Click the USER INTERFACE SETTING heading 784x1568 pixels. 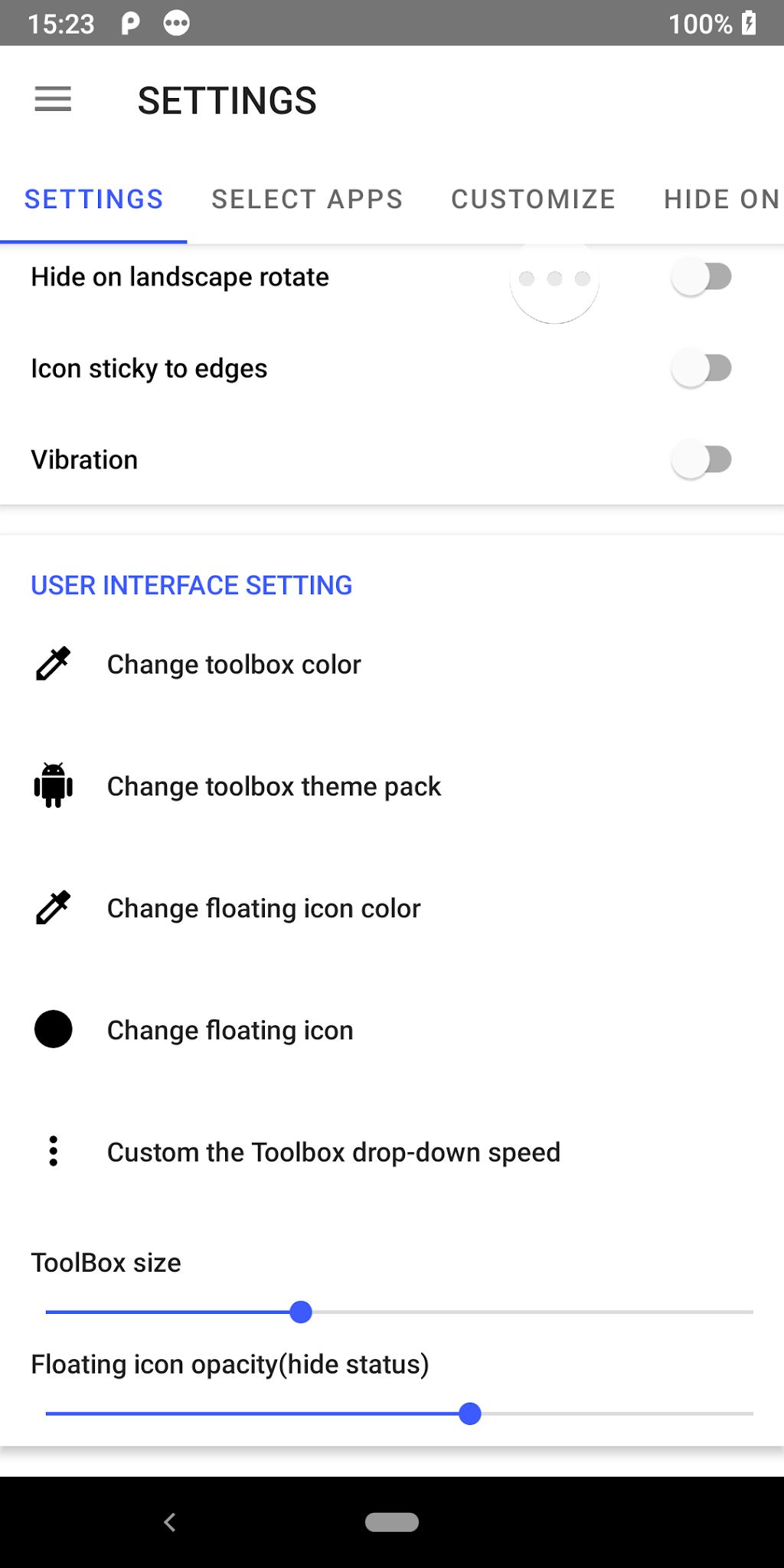coord(191,585)
